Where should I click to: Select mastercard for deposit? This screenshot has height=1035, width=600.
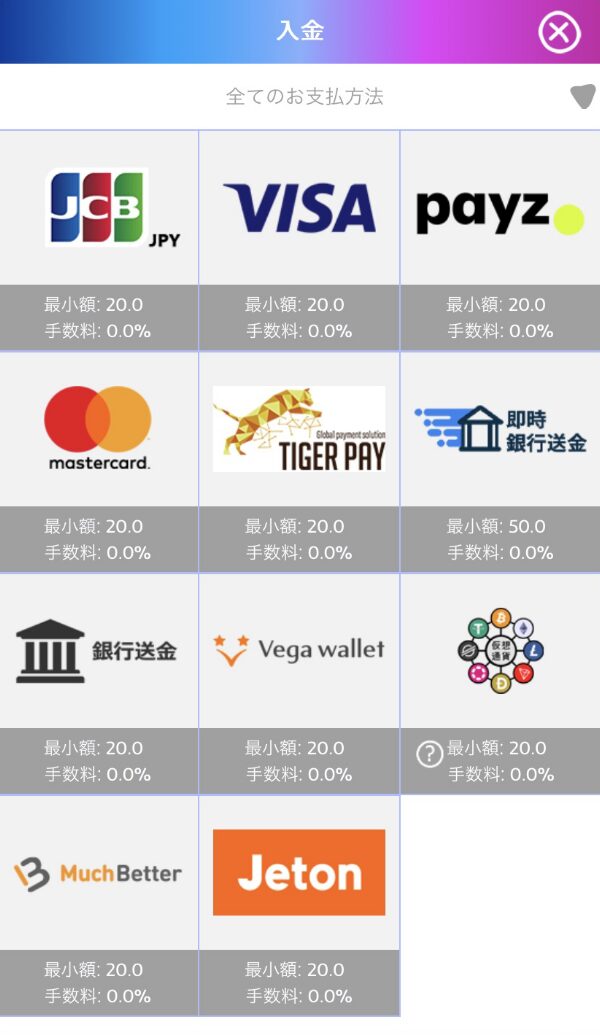99,430
